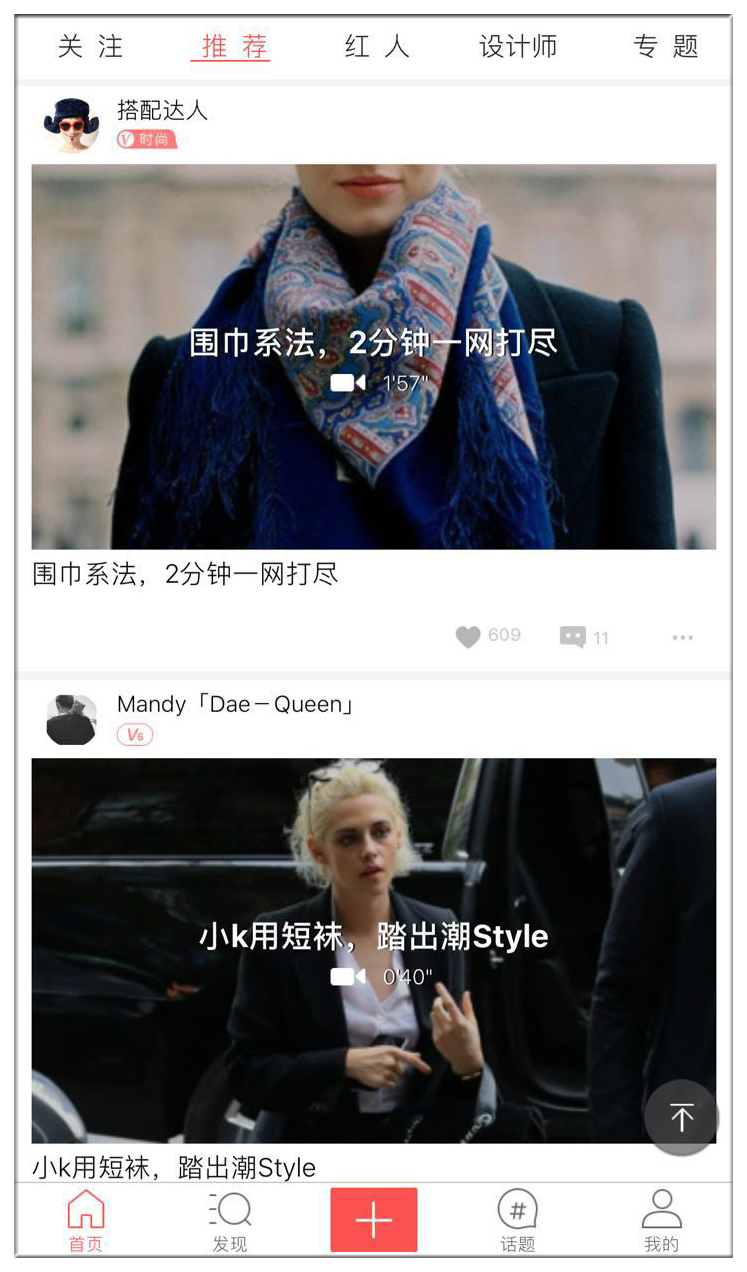Like the 围巾系法 post
747x1272 pixels.
pyautogui.click(x=468, y=637)
